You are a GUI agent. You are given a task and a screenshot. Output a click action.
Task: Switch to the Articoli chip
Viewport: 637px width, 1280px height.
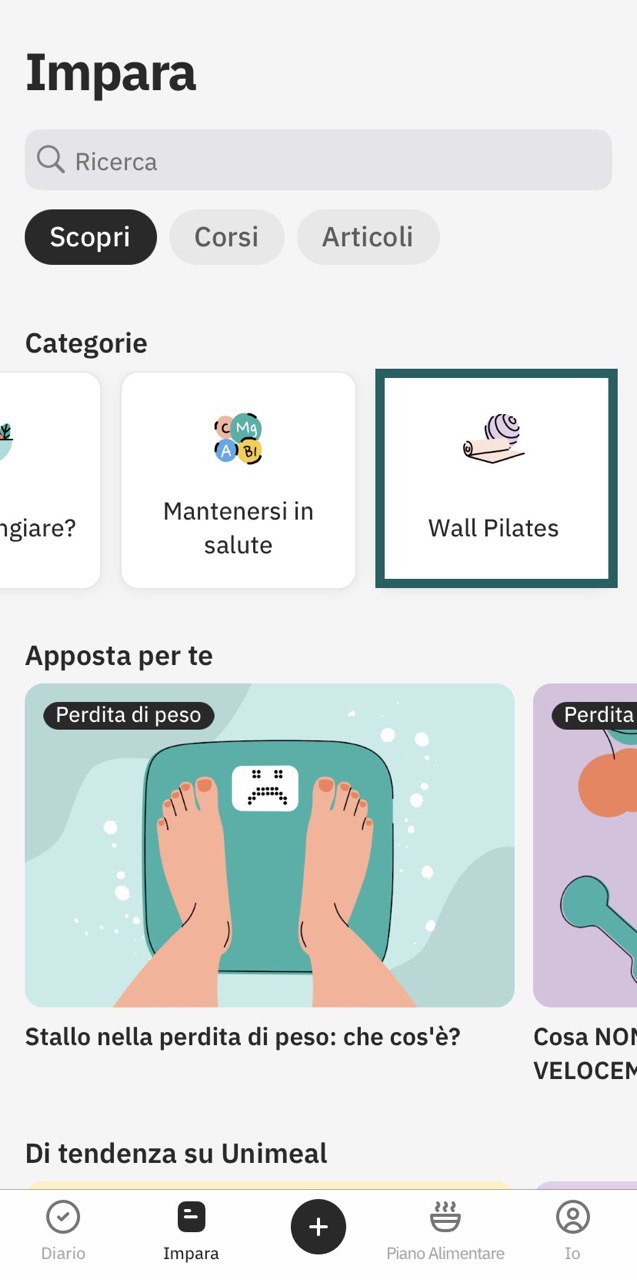pyautogui.click(x=367, y=237)
